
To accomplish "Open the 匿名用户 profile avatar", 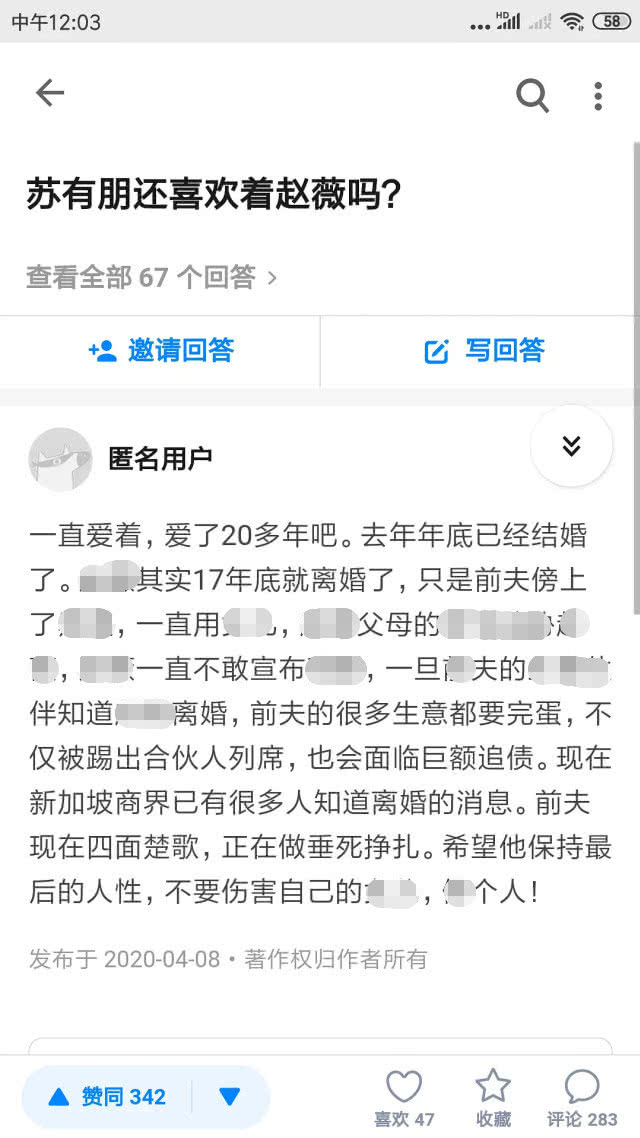I will tap(60, 459).
